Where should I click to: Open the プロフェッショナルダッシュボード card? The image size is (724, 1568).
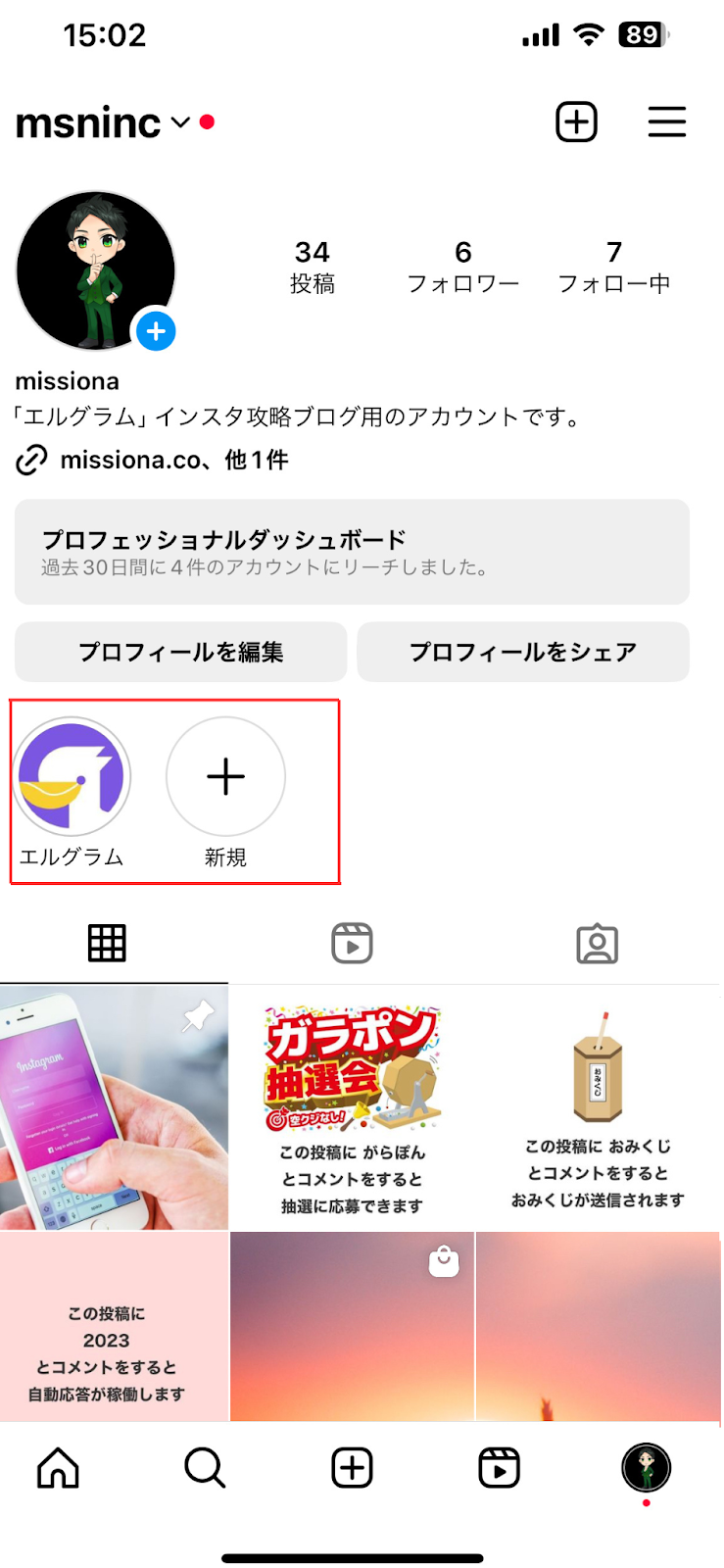[x=352, y=552]
